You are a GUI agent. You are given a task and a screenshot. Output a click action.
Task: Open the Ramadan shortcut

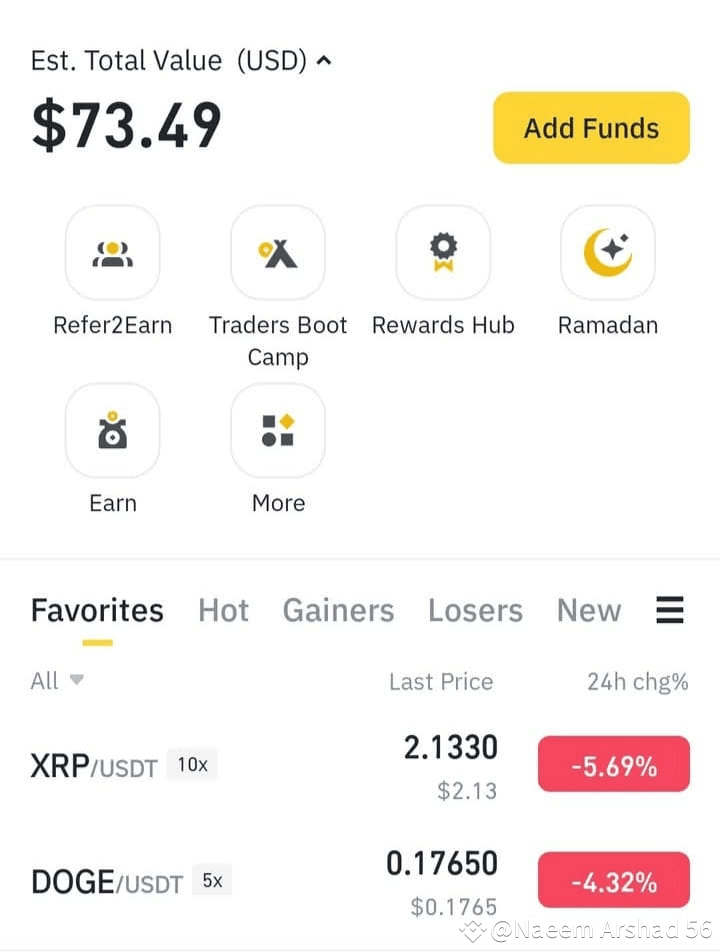(x=607, y=253)
